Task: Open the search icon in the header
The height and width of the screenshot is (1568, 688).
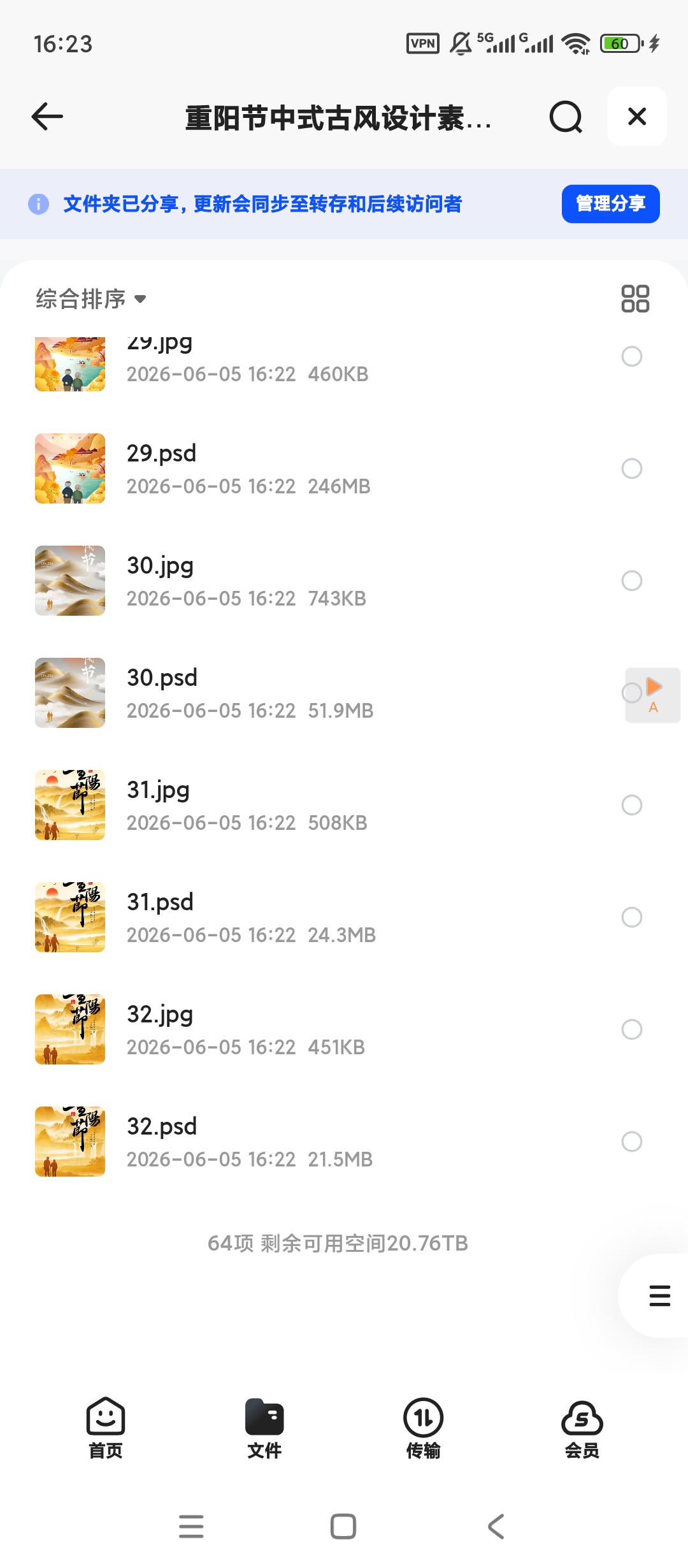Action: (566, 117)
